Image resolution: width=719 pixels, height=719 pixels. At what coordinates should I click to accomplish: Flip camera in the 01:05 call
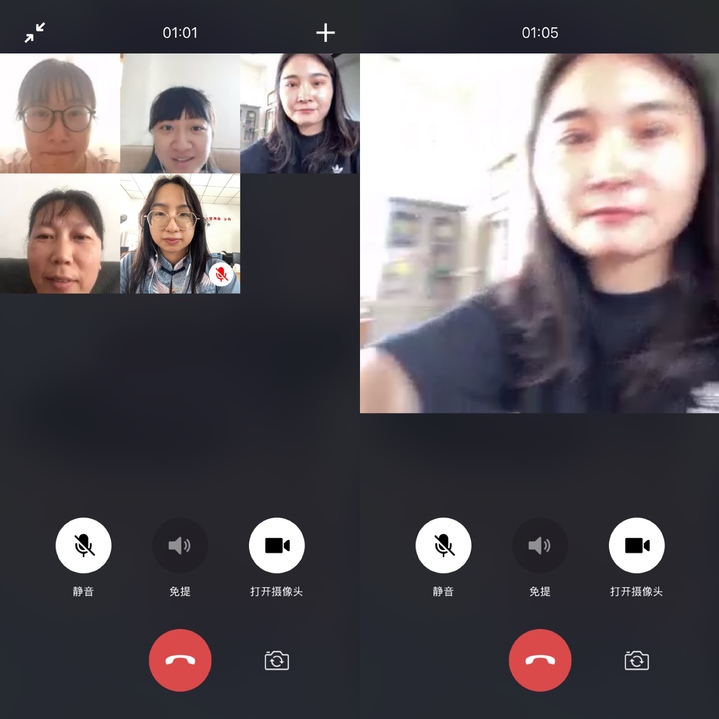[x=637, y=660]
